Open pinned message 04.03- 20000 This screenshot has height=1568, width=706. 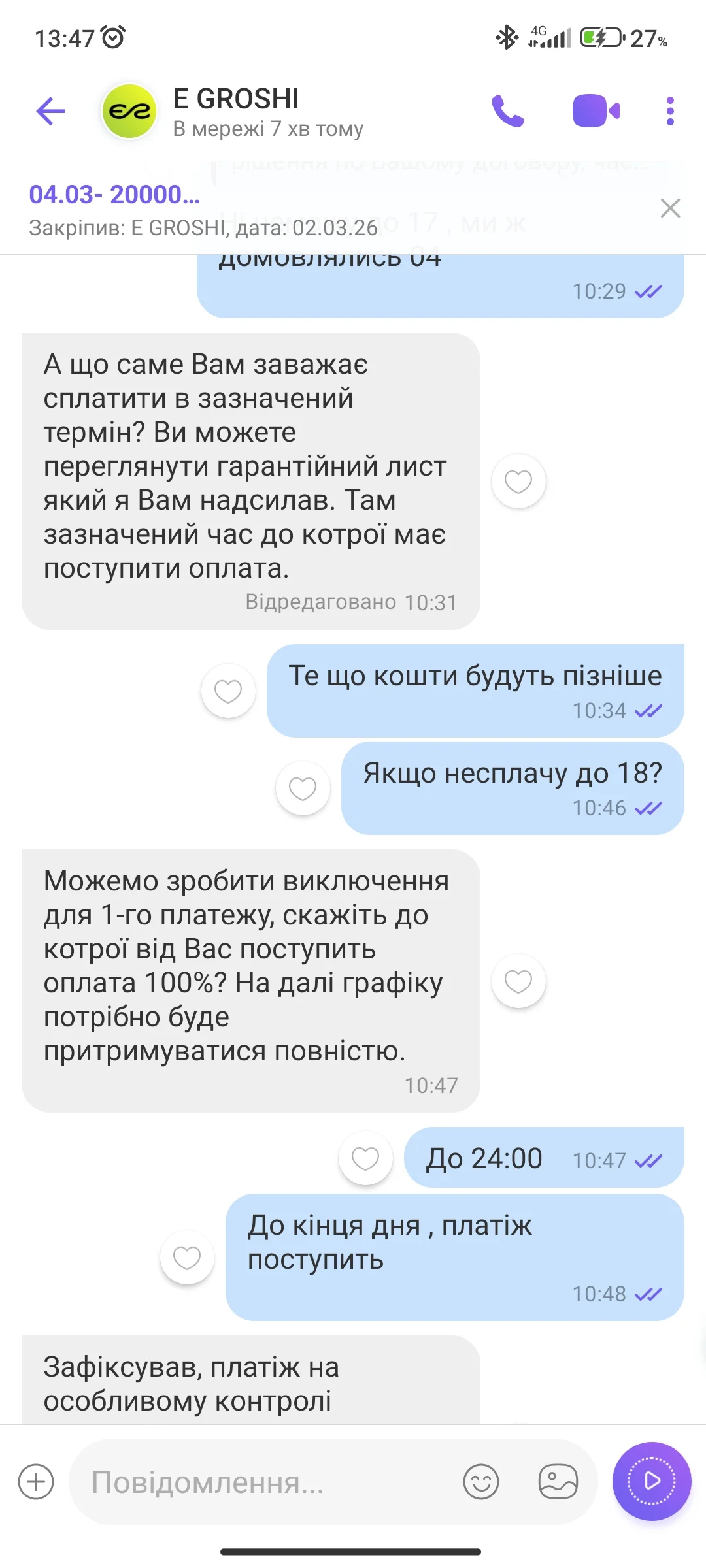pos(203,208)
